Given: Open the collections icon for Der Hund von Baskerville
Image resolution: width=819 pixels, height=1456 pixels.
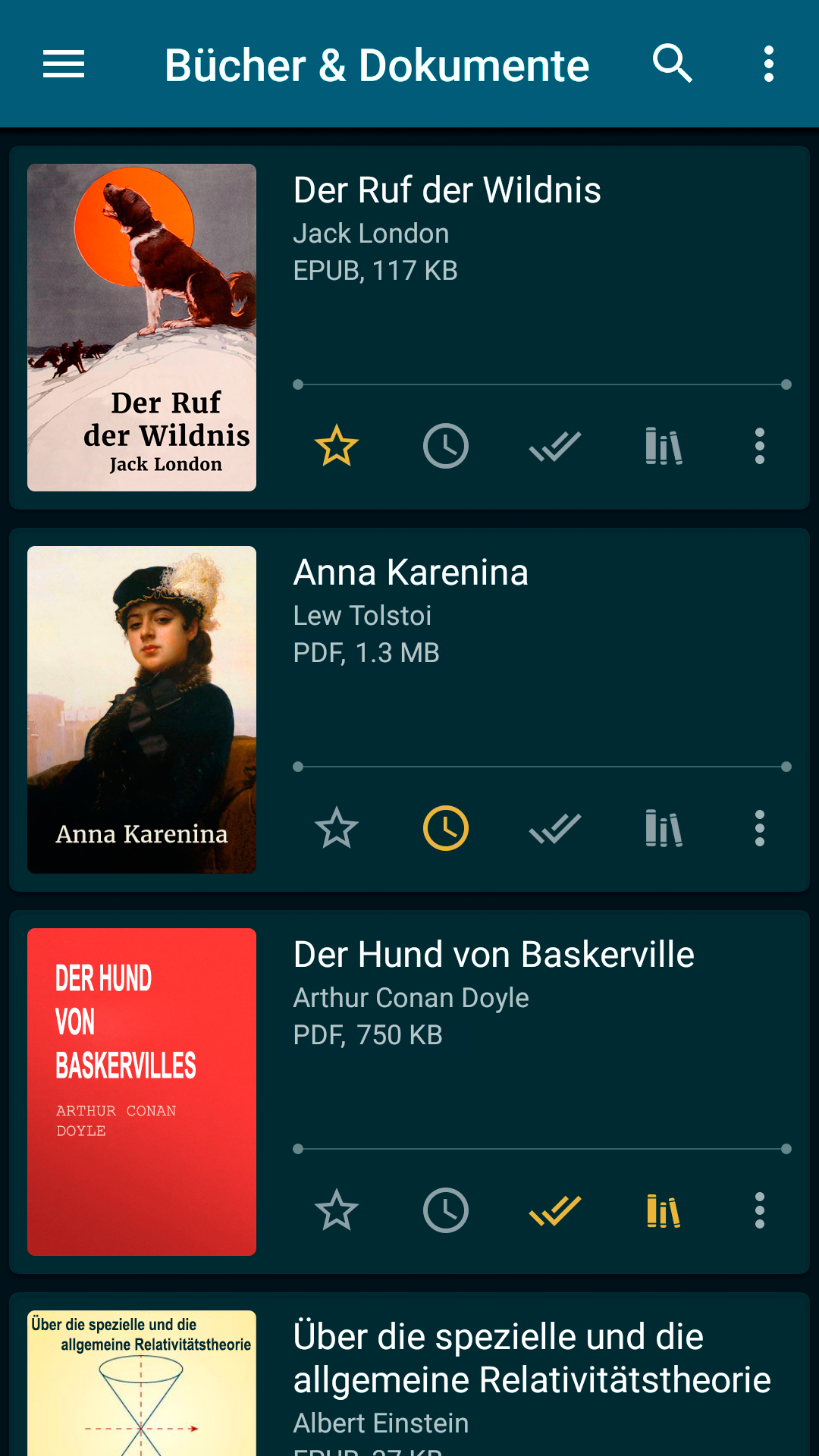Looking at the screenshot, I should coord(663,1211).
